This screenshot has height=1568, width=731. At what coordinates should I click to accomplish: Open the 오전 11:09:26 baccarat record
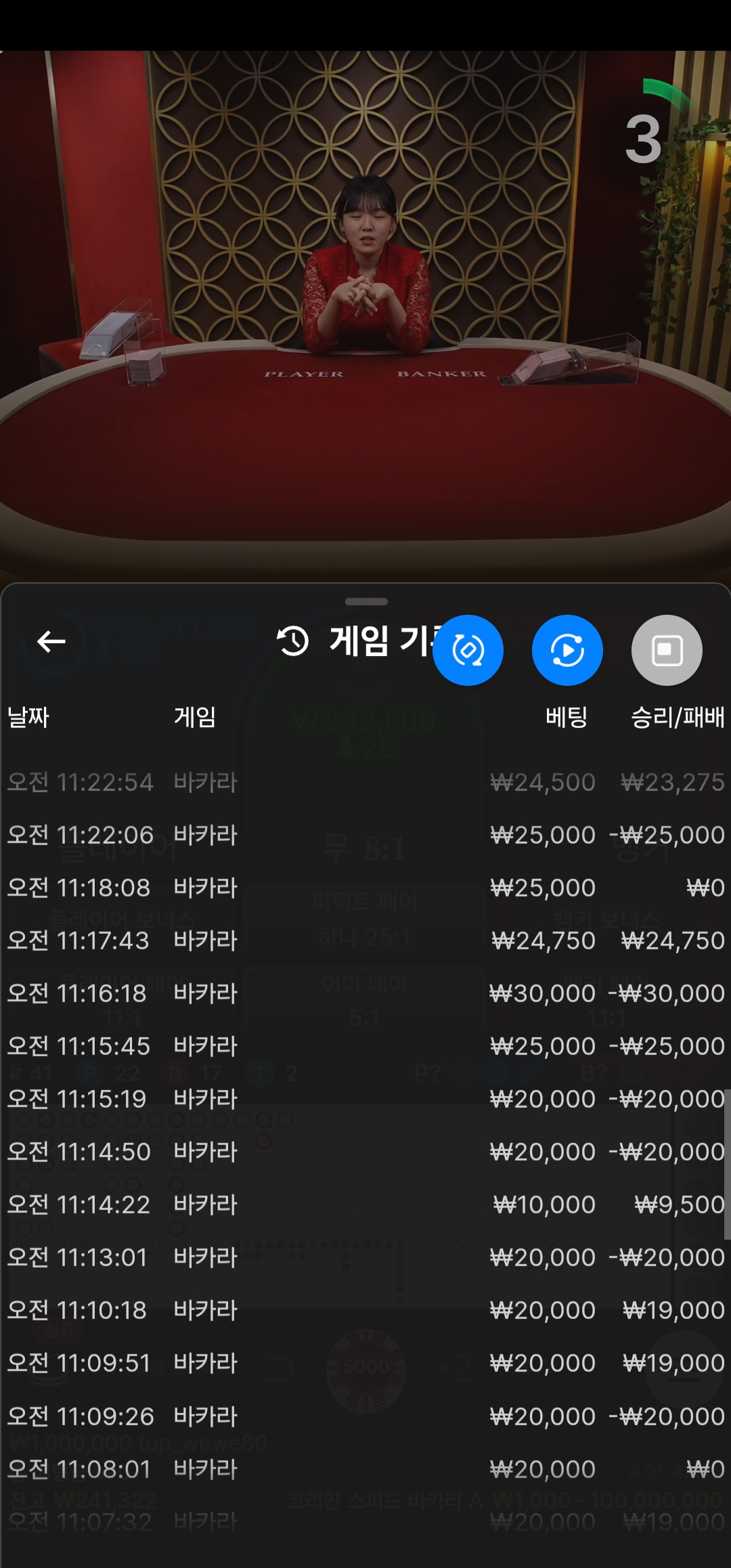tap(365, 1416)
